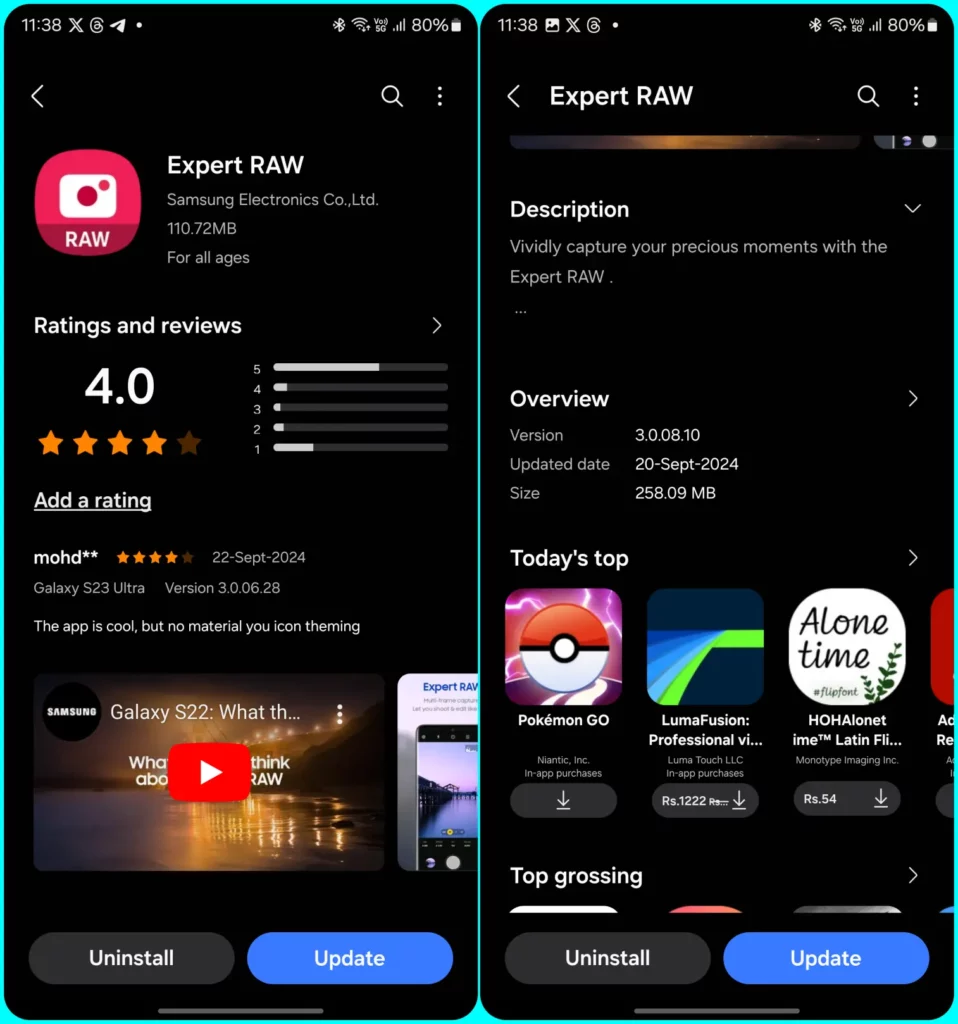Screen dimensions: 958x1024
Task: See all Top grossing apps
Action: (912, 876)
